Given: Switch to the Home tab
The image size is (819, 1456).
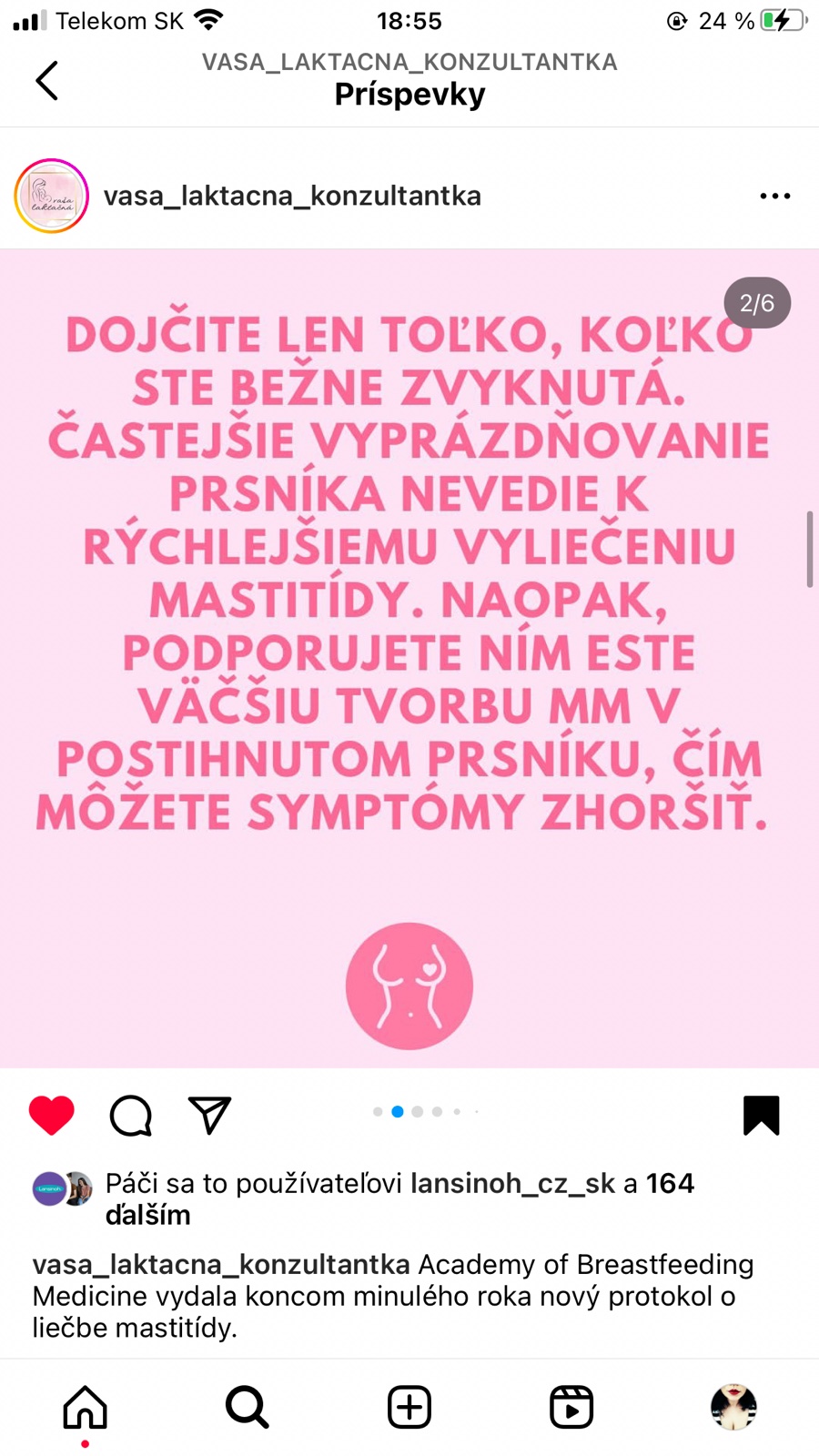Looking at the screenshot, I should pyautogui.click(x=86, y=1408).
